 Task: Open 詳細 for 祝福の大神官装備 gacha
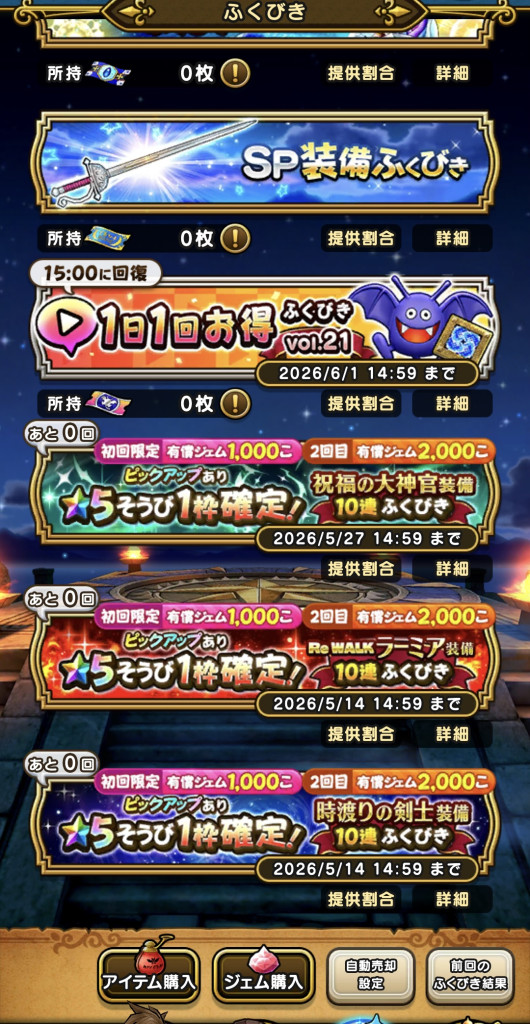coord(452,568)
